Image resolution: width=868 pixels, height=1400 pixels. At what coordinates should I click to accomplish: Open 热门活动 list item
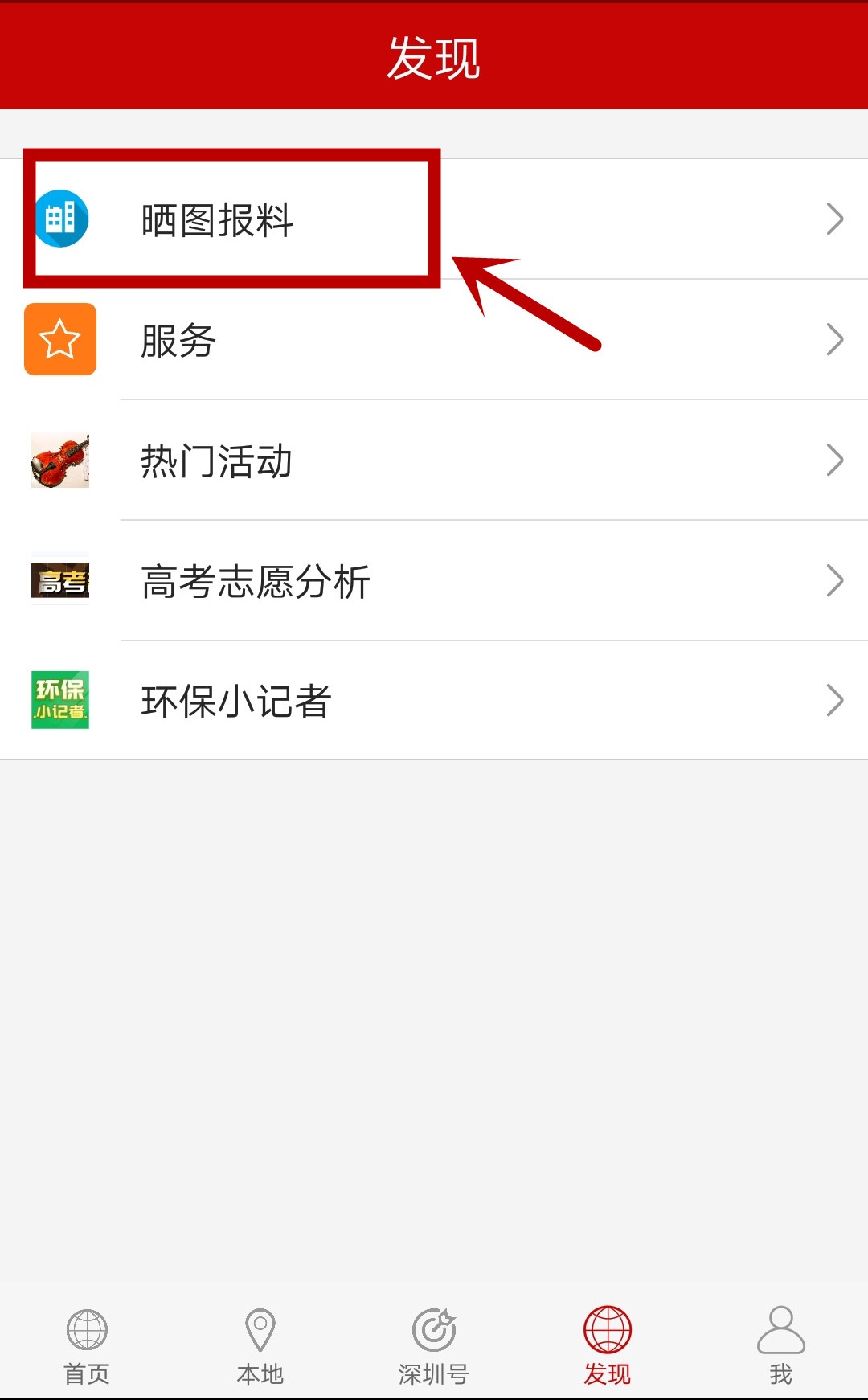point(434,461)
